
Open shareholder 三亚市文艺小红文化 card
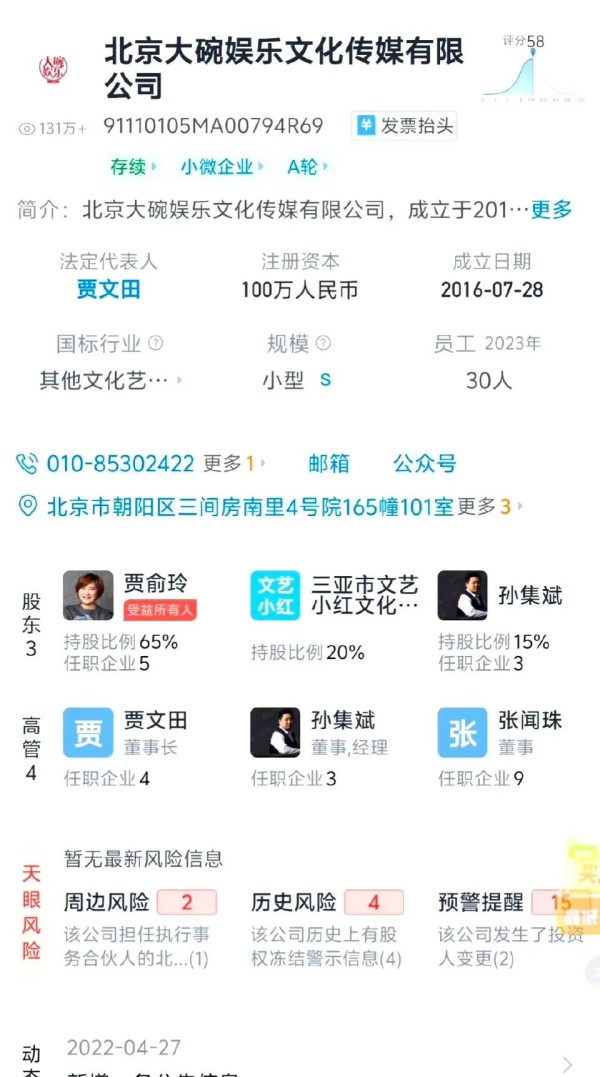tap(336, 617)
